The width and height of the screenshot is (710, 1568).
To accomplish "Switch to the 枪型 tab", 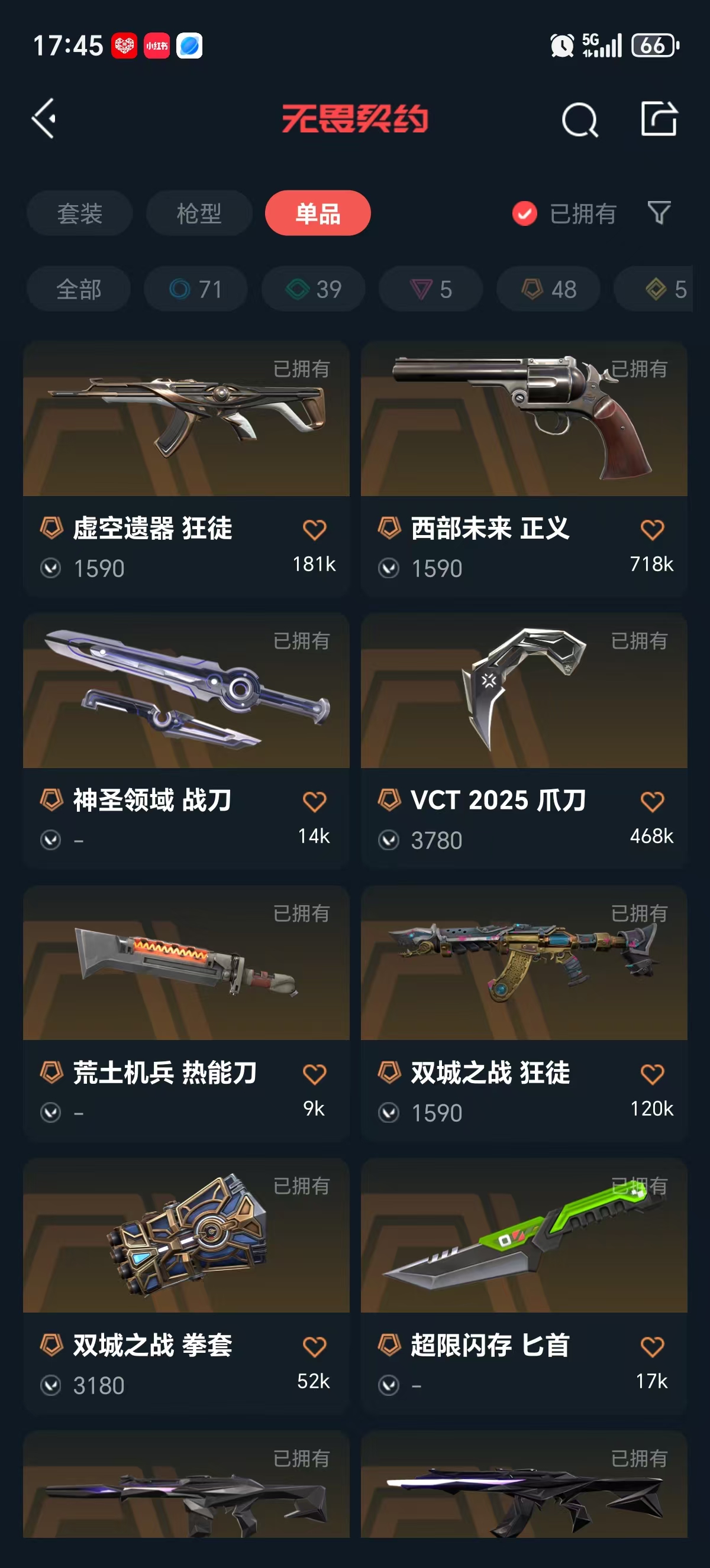I will click(x=199, y=213).
